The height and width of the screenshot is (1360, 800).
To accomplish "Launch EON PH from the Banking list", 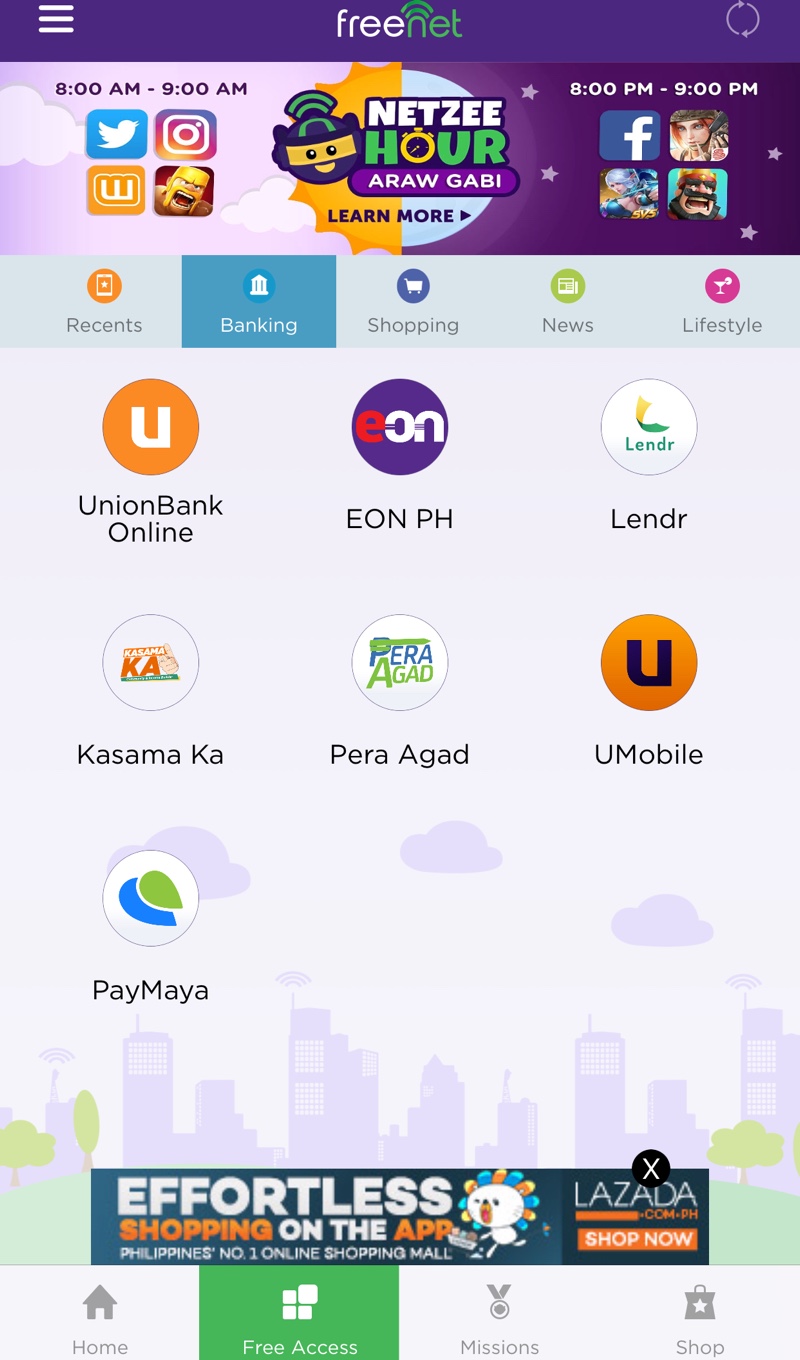I will 400,427.
